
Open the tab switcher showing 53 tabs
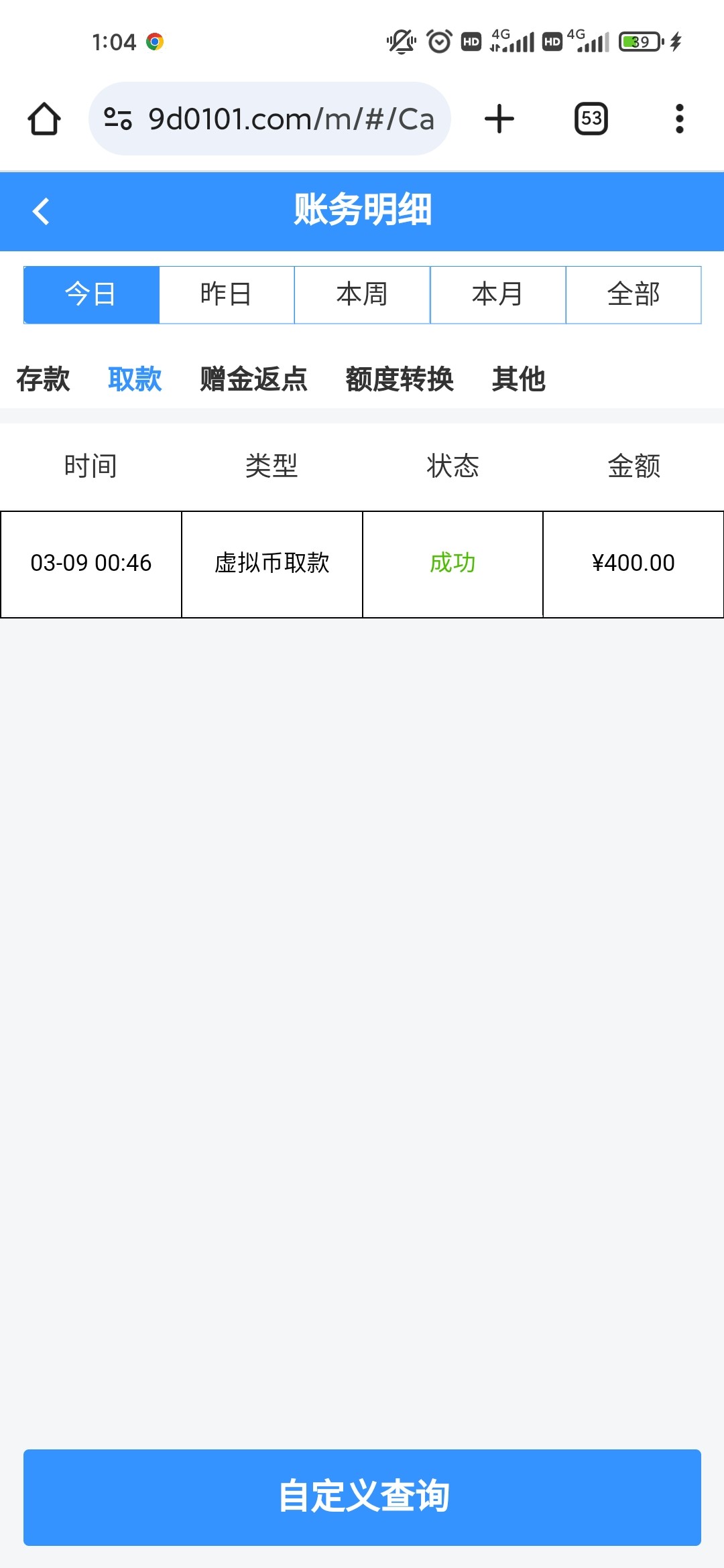[591, 118]
